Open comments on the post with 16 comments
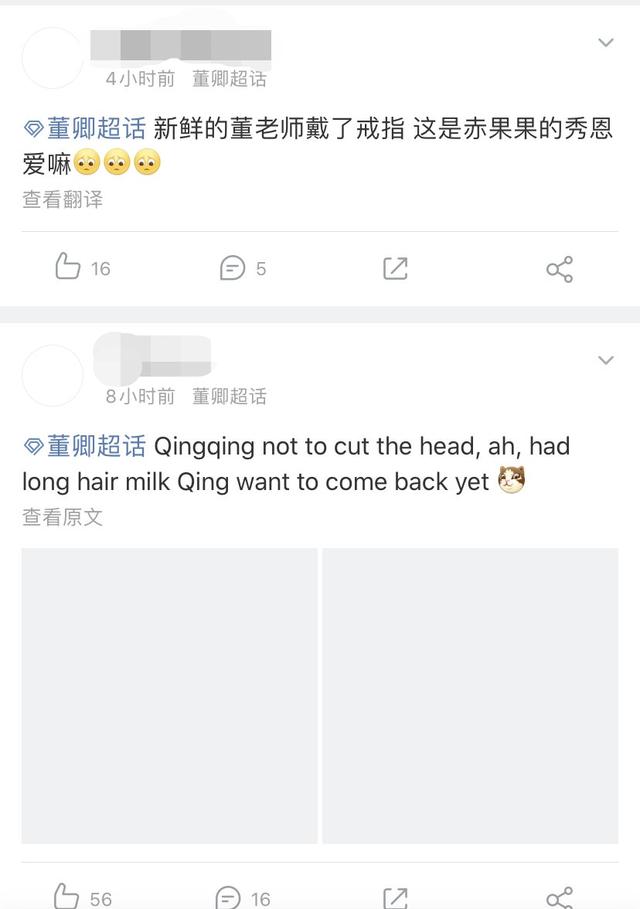640x909 pixels. 229,897
